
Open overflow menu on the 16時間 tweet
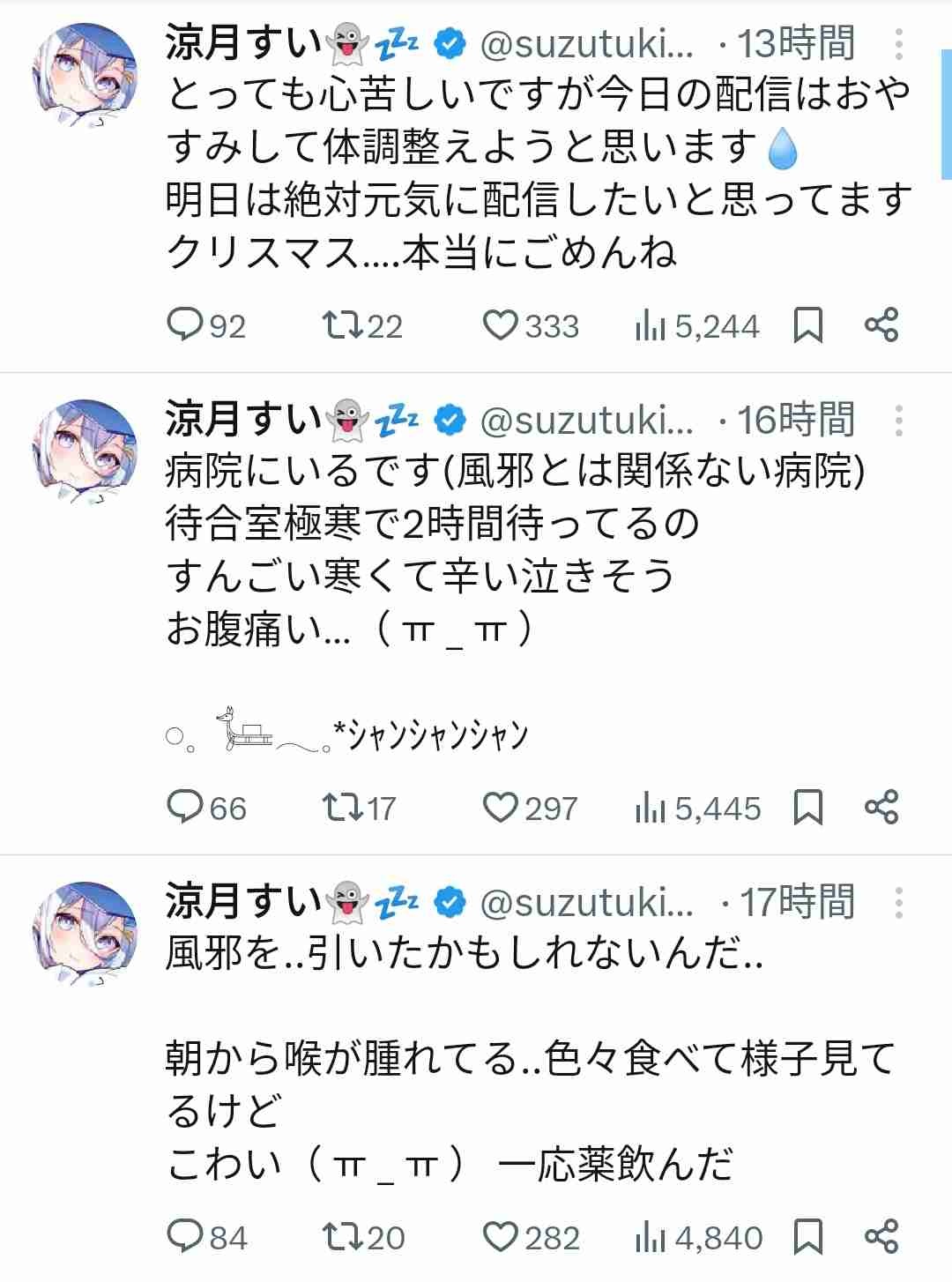click(x=898, y=421)
